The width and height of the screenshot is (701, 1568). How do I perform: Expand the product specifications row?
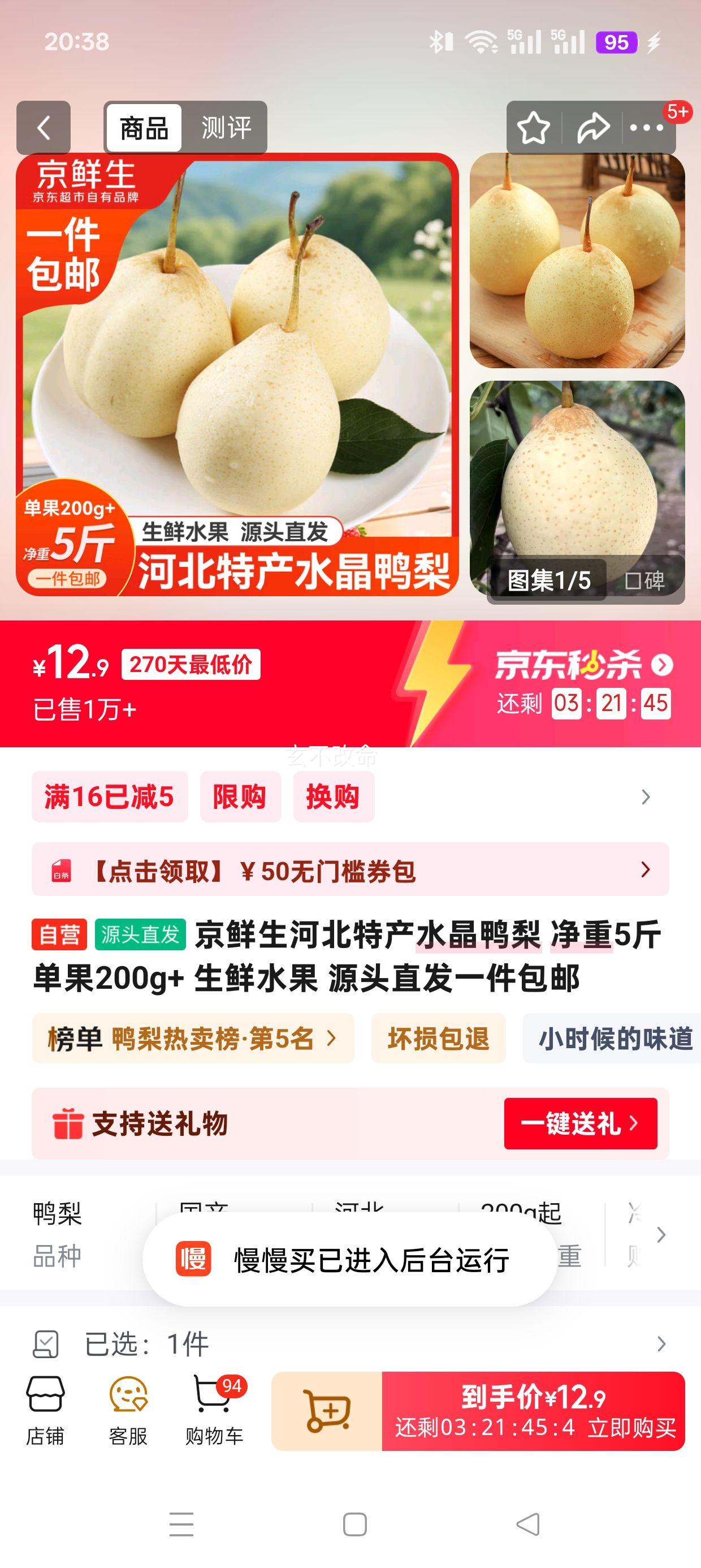(x=661, y=1235)
